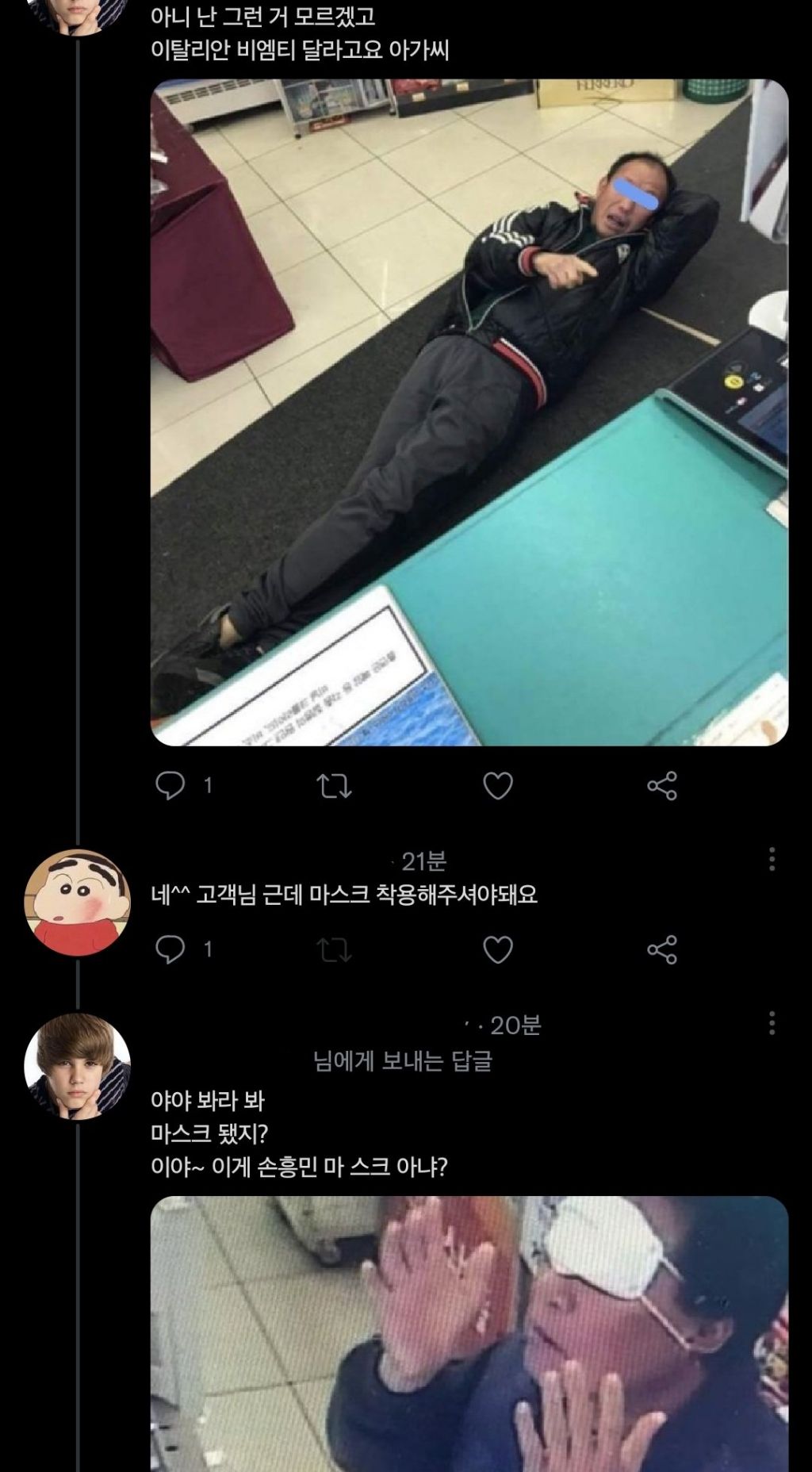
Task: Retweet the 이탈리안 비엠티 tweet
Action: click(x=334, y=786)
